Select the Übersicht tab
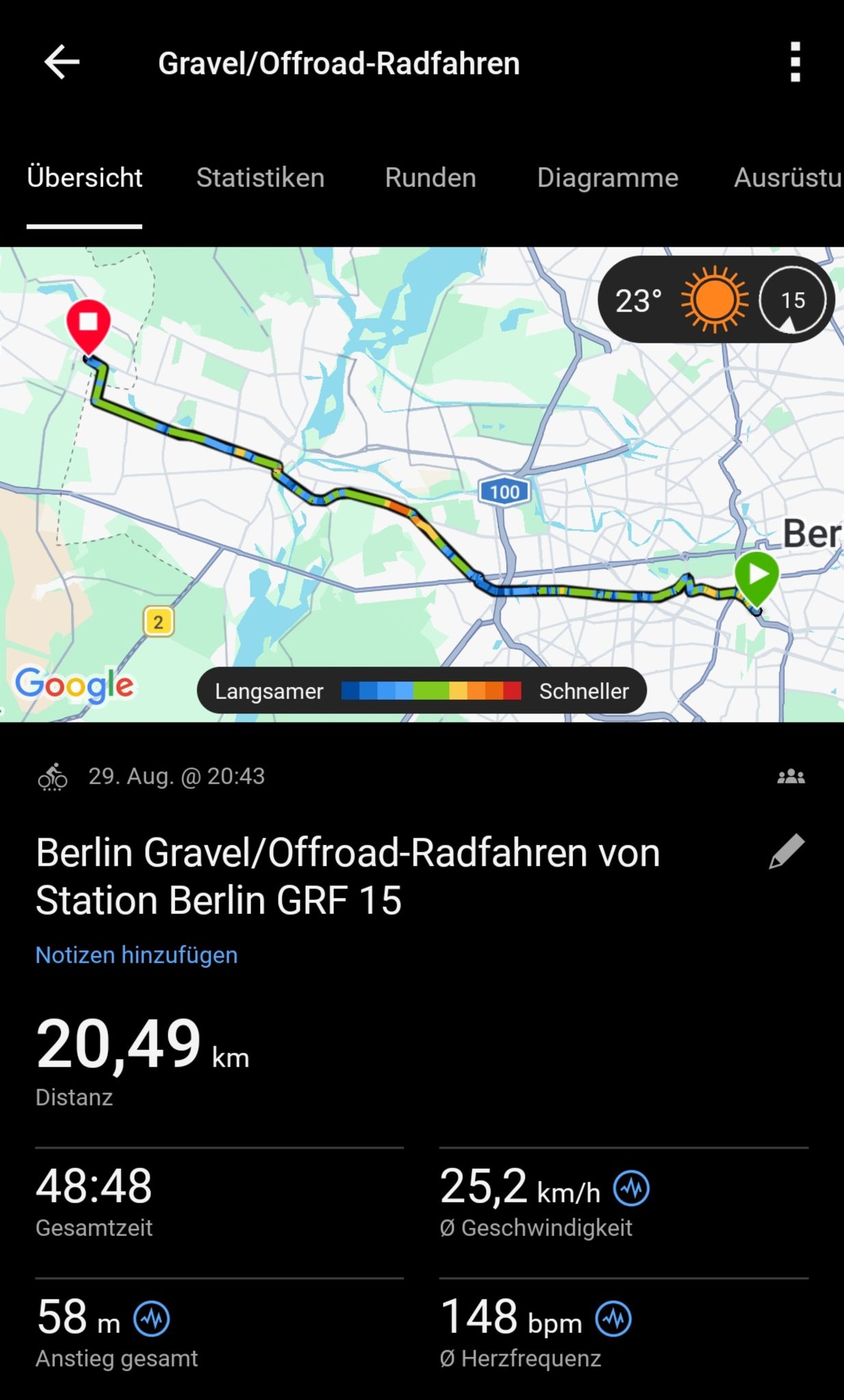This screenshot has height=1400, width=844. (85, 178)
